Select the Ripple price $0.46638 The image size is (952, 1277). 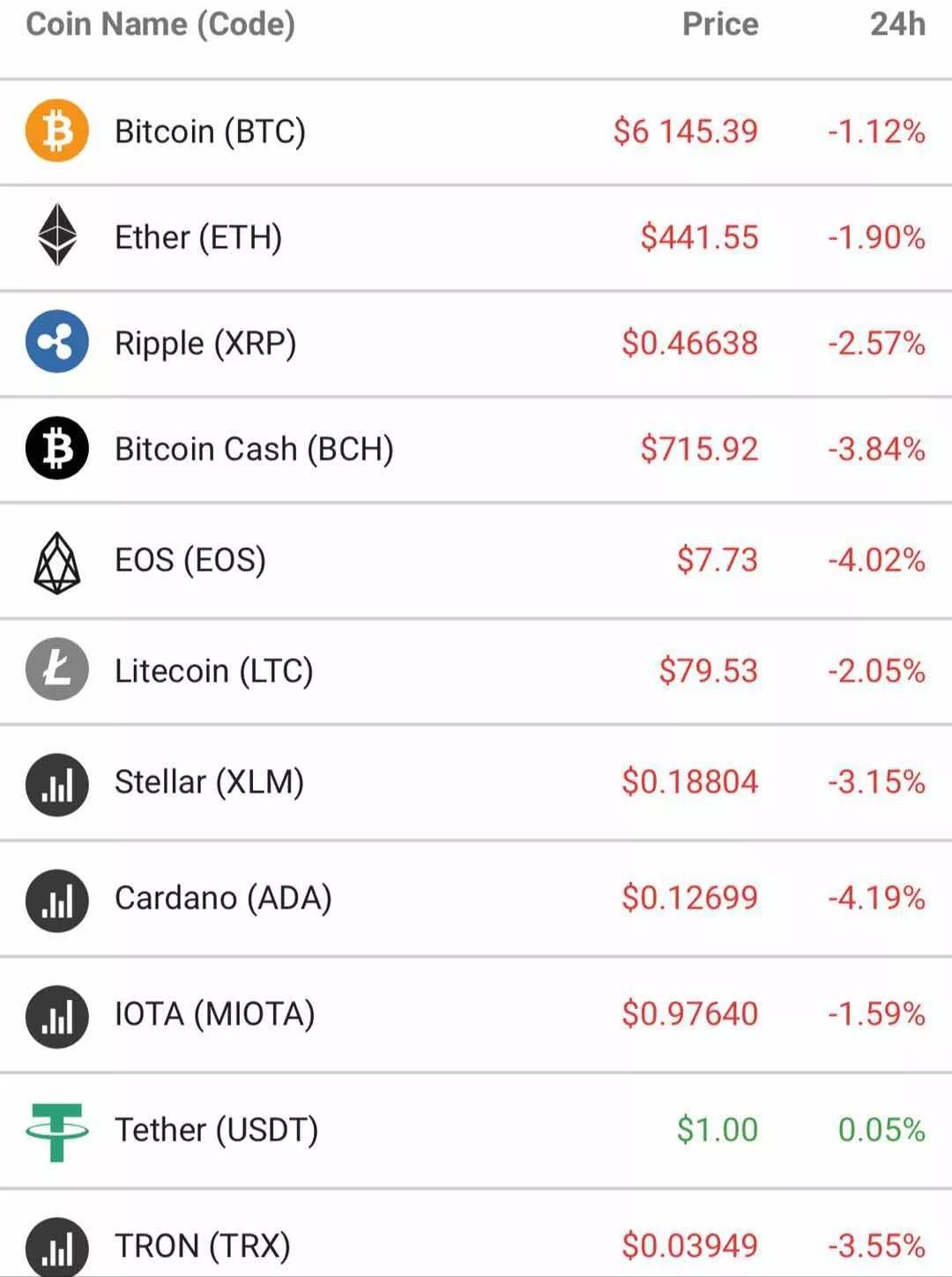coord(689,342)
